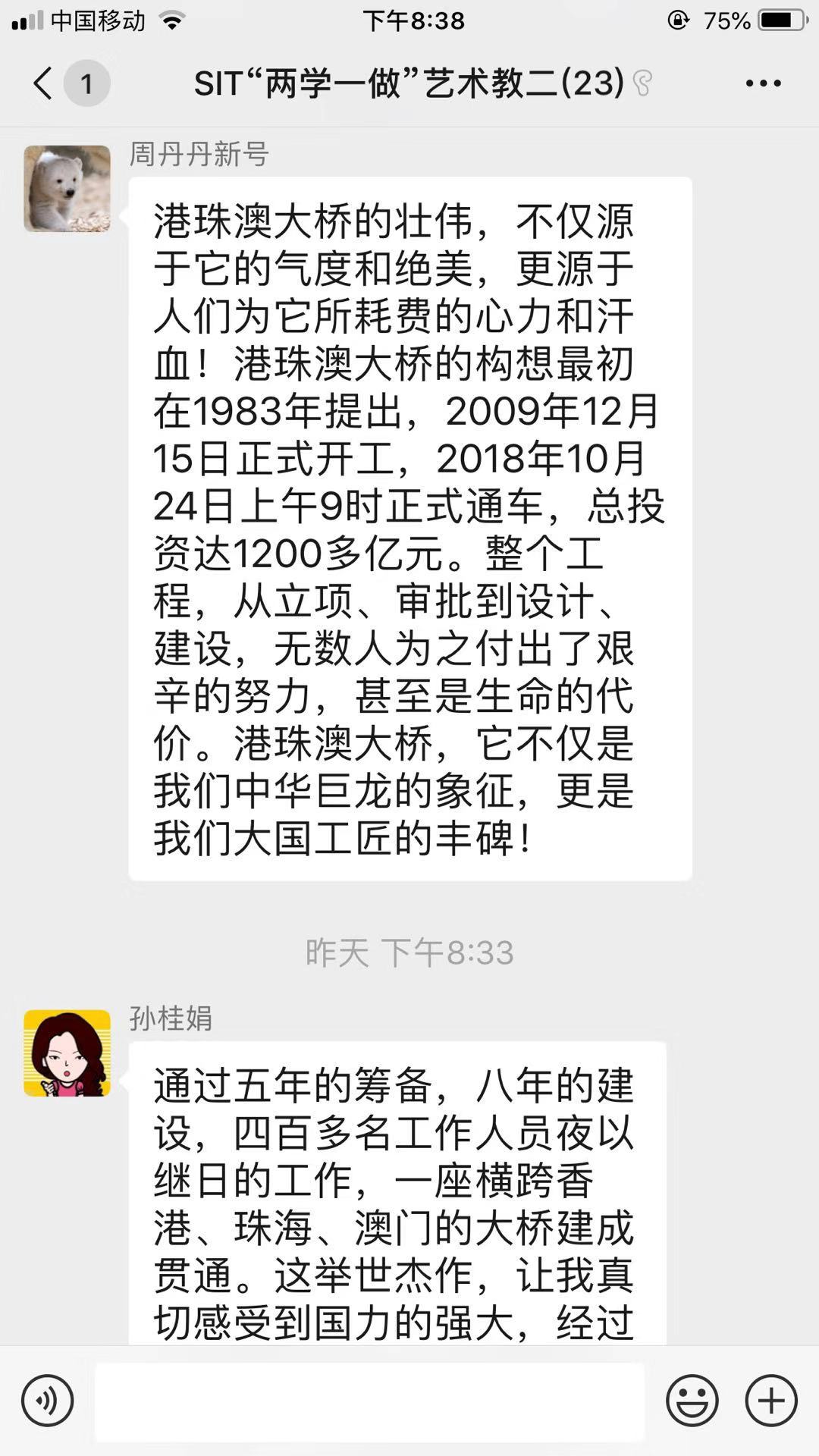819x1456 pixels.
Task: View 孙桂娟's profile avatar
Action: click(67, 1053)
